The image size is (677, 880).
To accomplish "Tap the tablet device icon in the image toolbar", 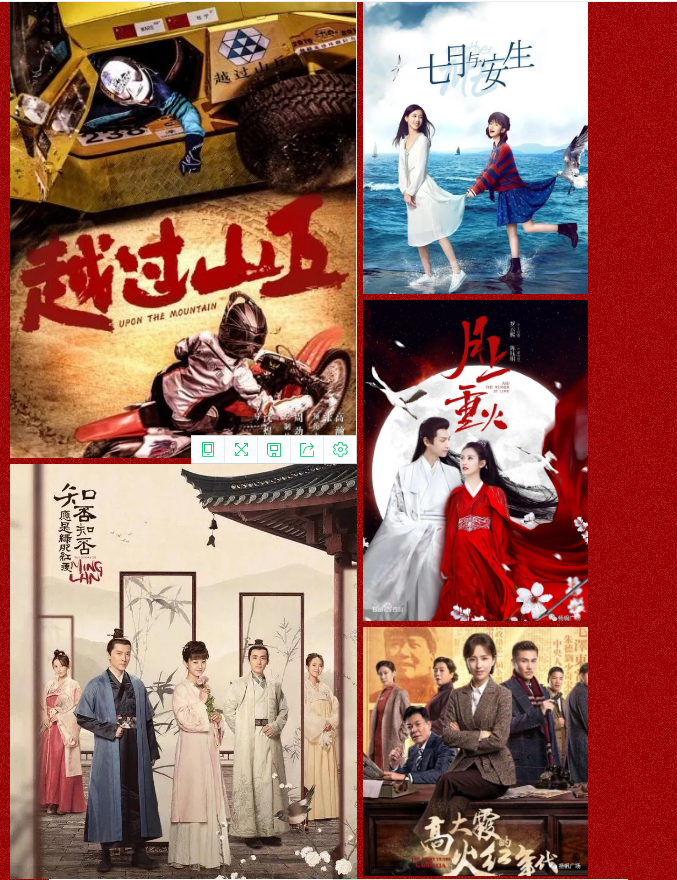I will click(x=208, y=450).
